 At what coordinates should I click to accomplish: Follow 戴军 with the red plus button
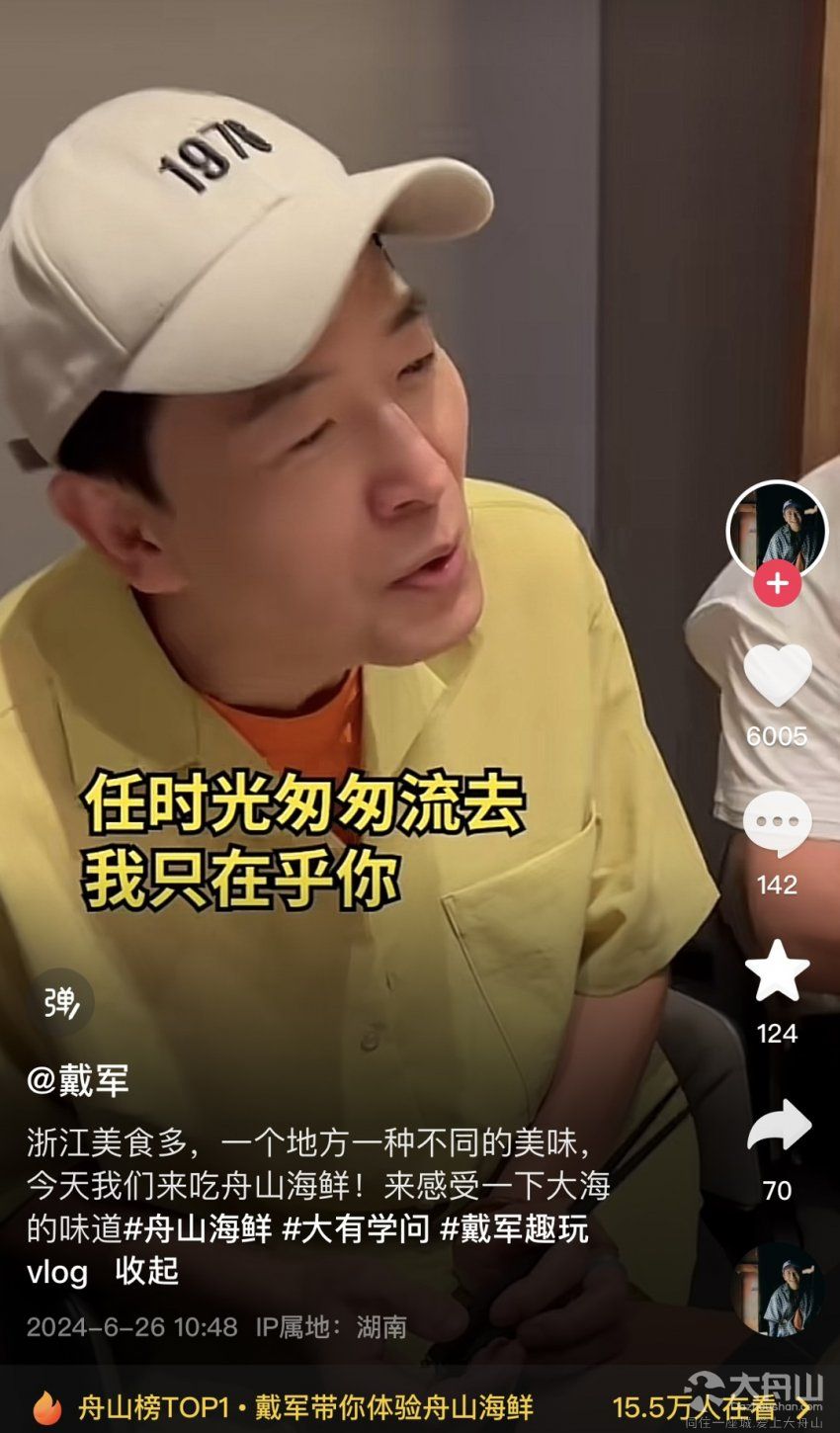coord(777,584)
